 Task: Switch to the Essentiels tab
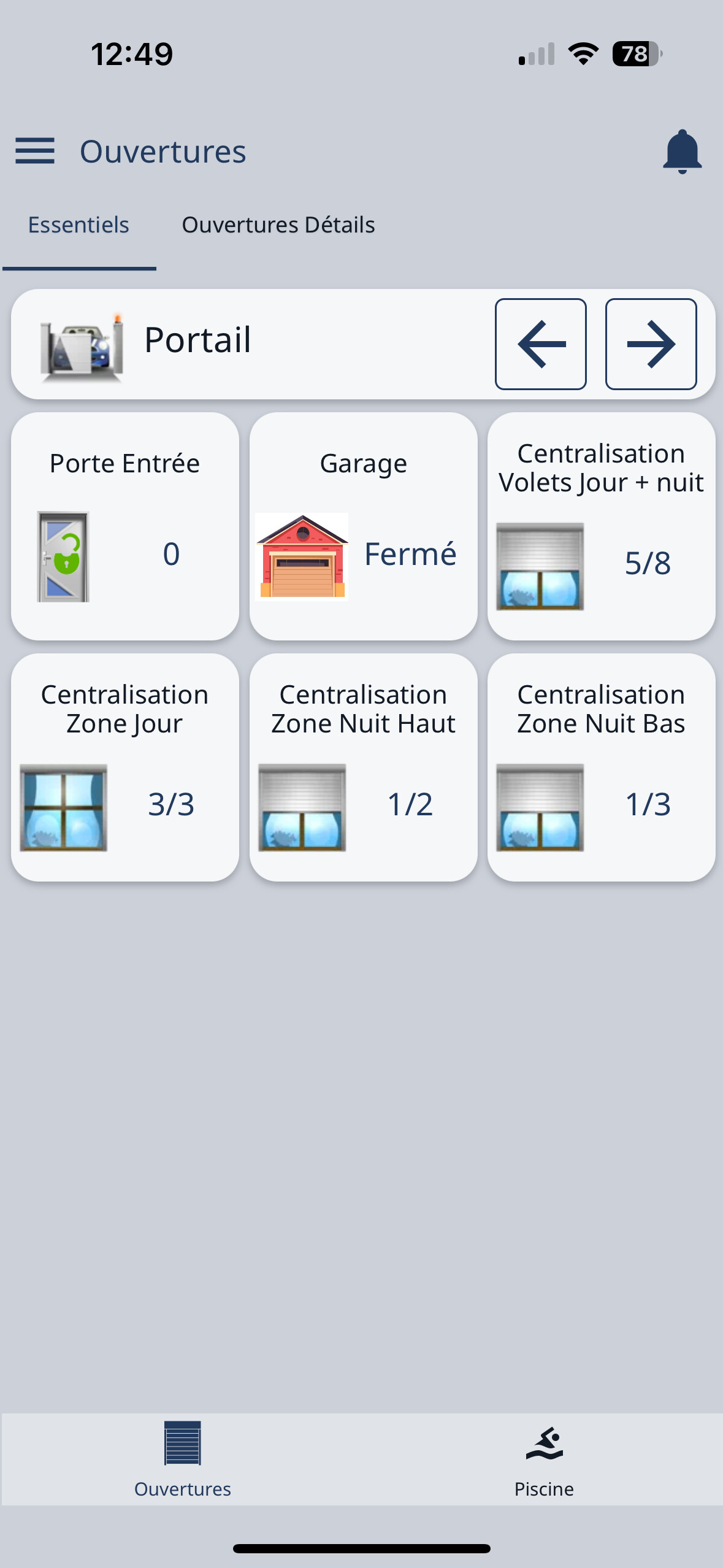(x=79, y=225)
